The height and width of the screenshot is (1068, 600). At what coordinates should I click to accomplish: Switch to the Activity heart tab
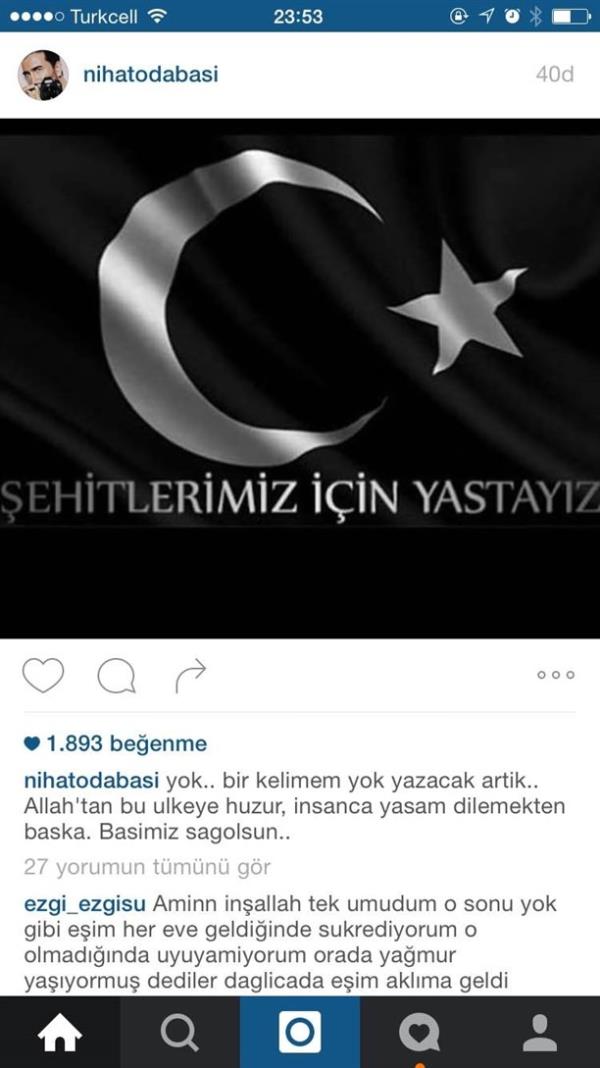[x=419, y=1032]
